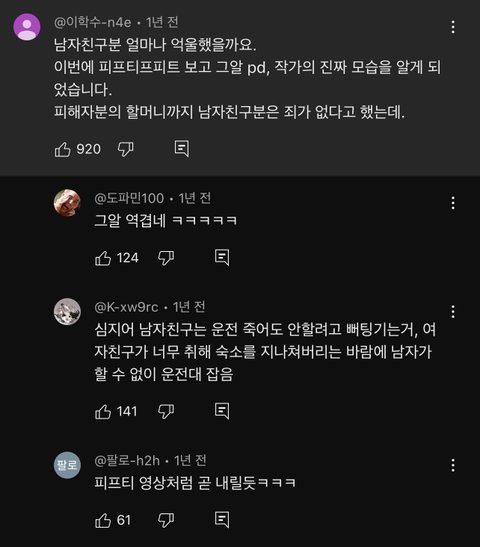Viewport: 480px width, 547px height.
Task: Like the comment by @이학수-n4e
Action: coord(62,150)
